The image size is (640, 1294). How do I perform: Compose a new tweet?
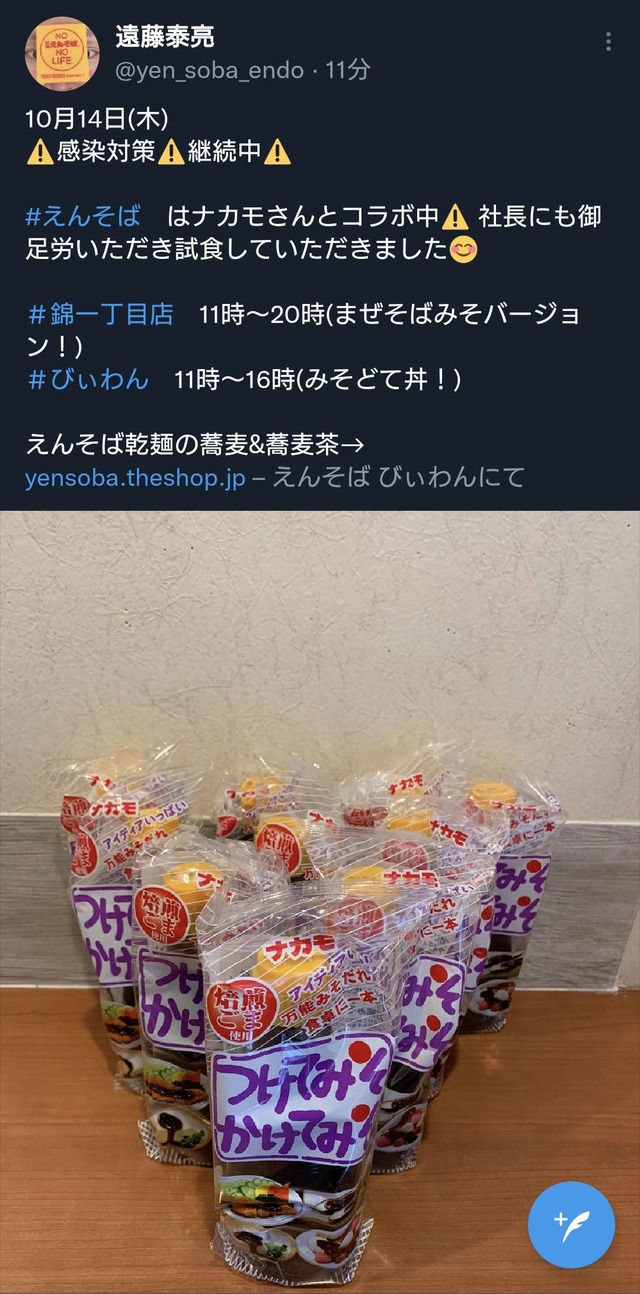point(571,1224)
